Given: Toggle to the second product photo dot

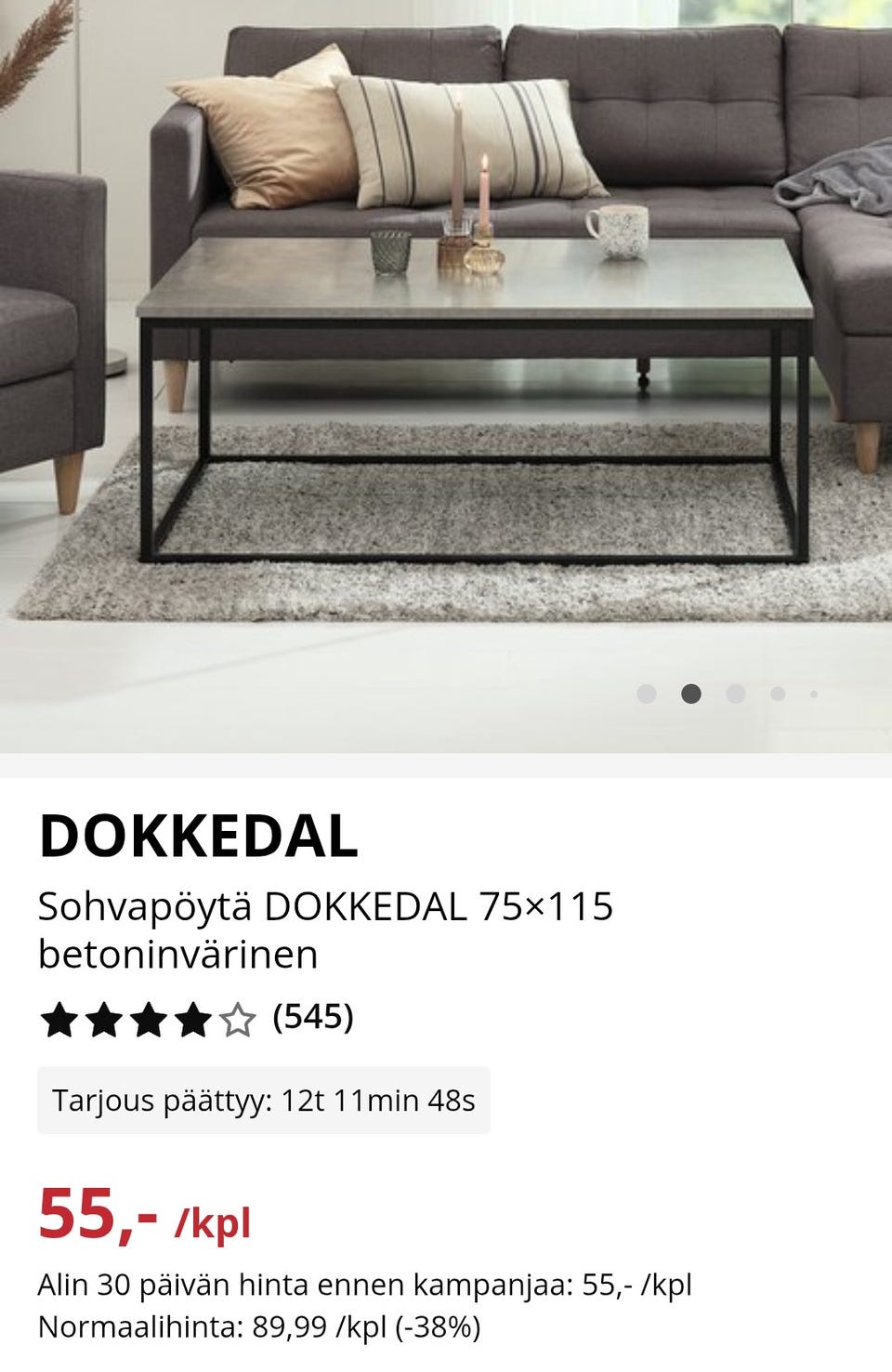Looking at the screenshot, I should 691,693.
